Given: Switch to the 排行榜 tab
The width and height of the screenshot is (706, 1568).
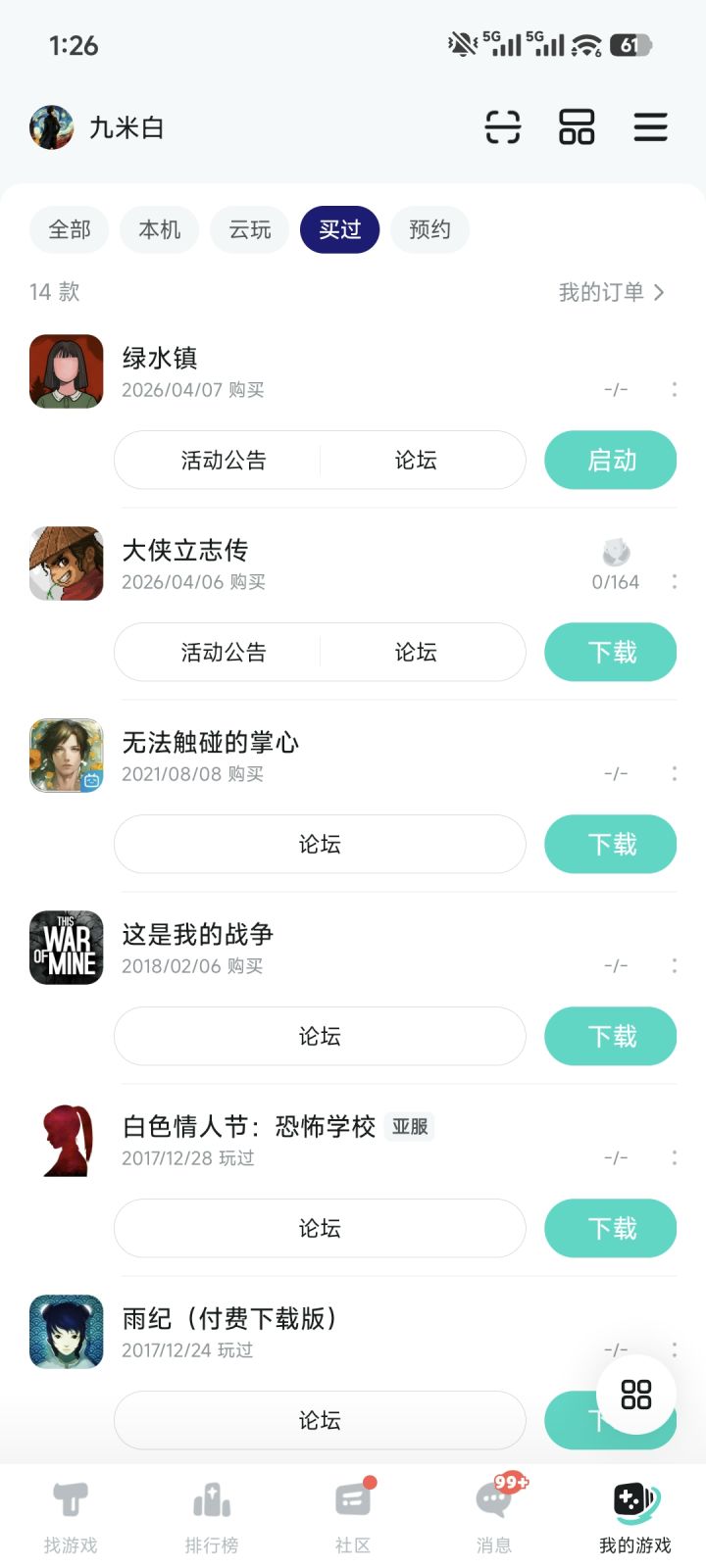Looking at the screenshot, I should 212,1517.
